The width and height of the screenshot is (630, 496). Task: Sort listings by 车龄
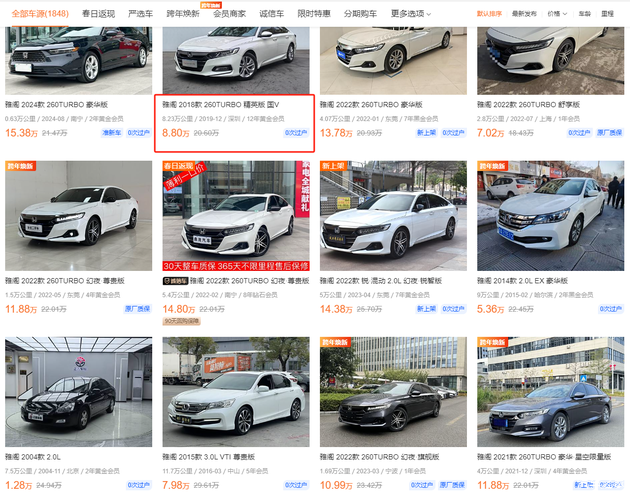tap(585, 15)
